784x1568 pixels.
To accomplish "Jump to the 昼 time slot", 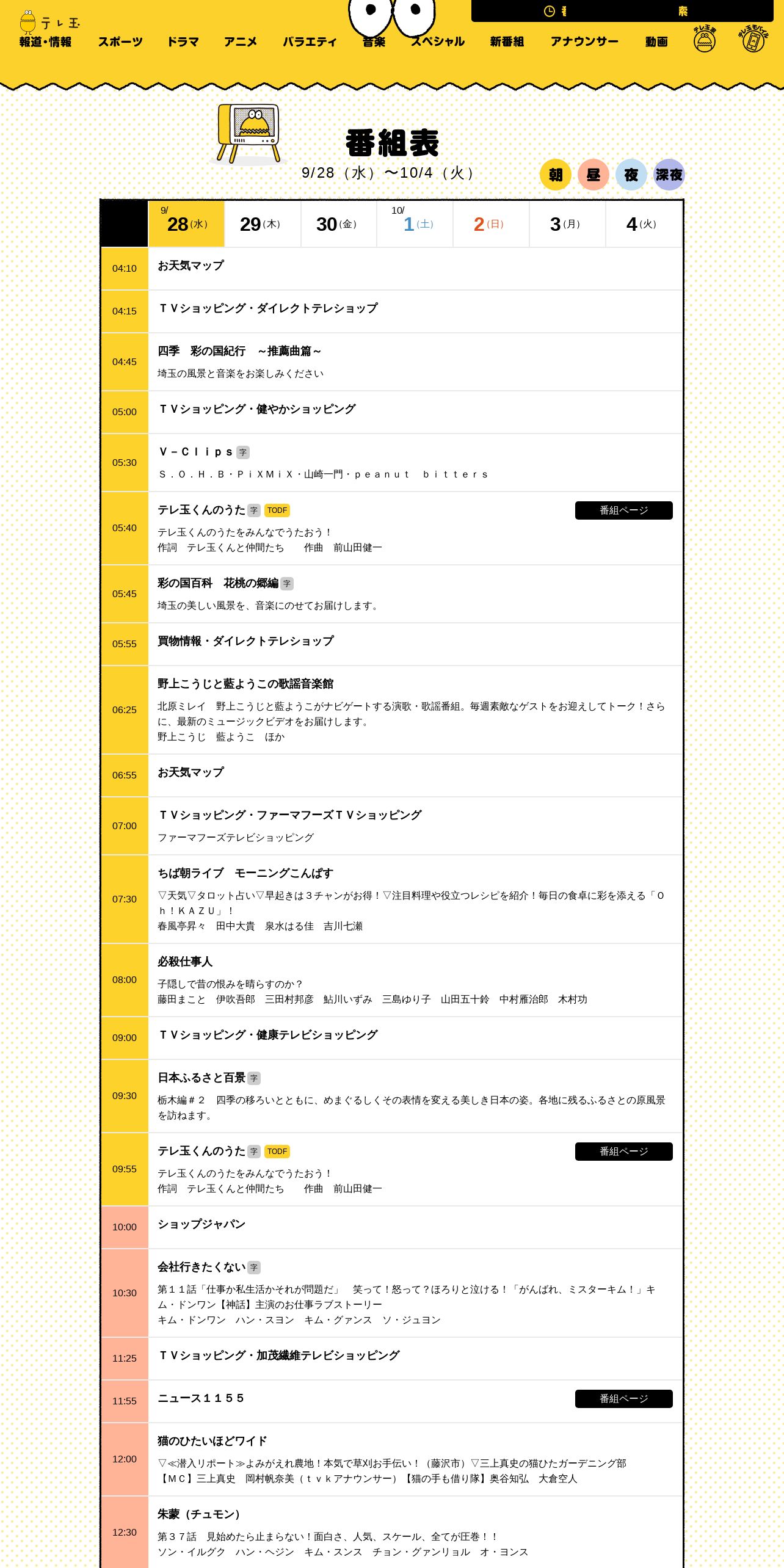I will click(593, 175).
